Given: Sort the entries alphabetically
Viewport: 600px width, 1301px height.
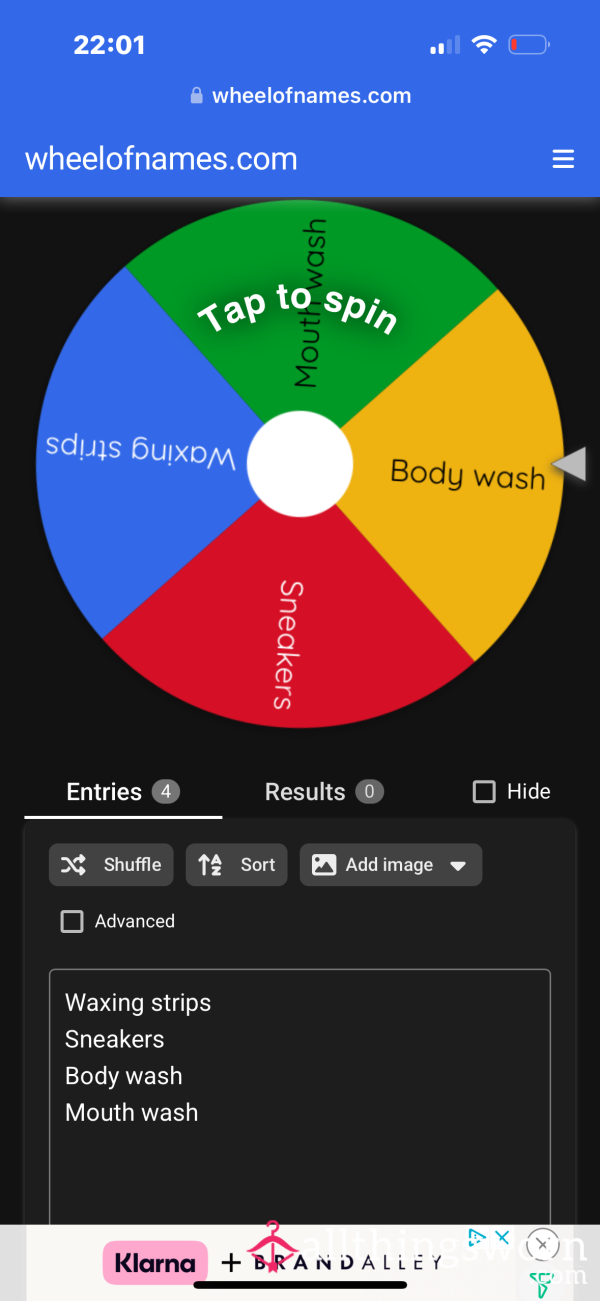Looking at the screenshot, I should coord(237,865).
